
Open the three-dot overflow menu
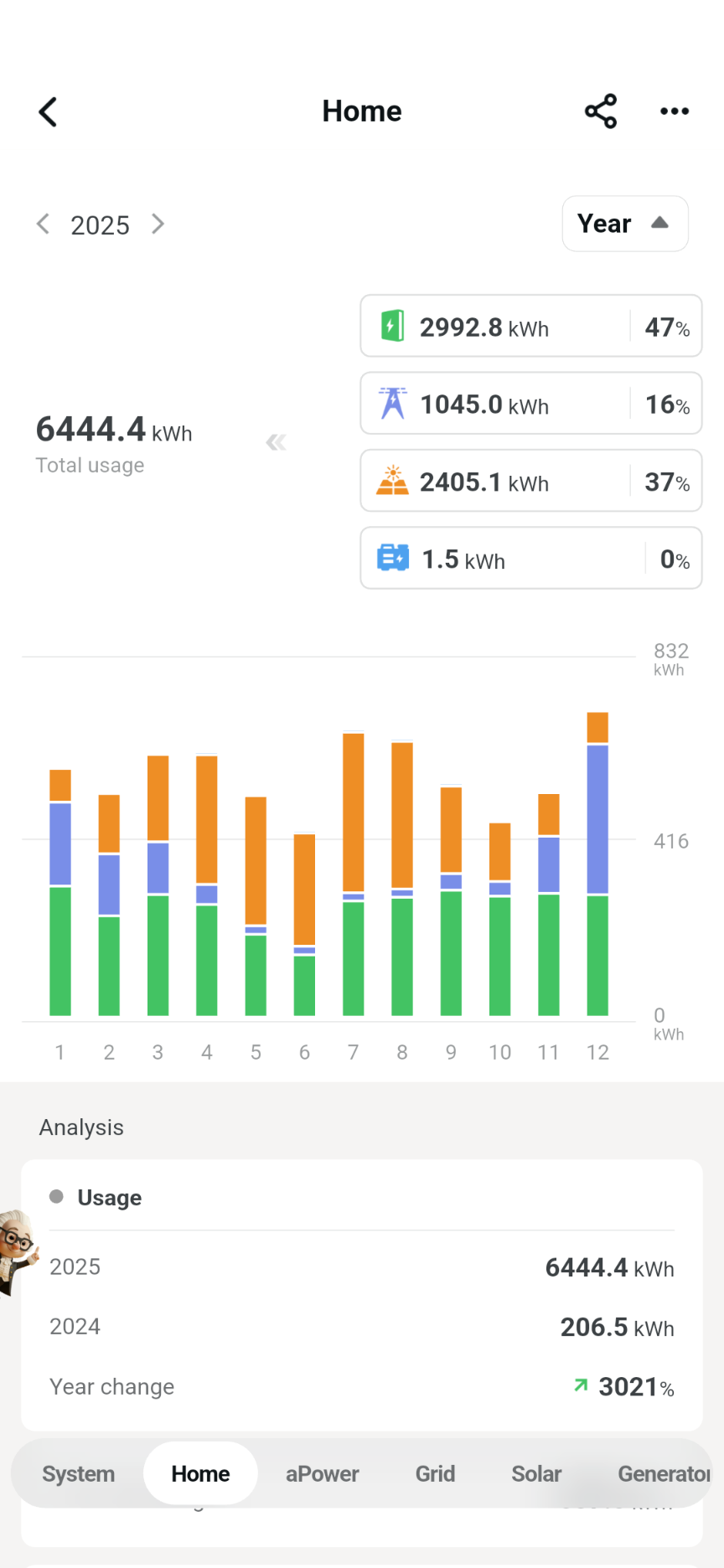675,111
